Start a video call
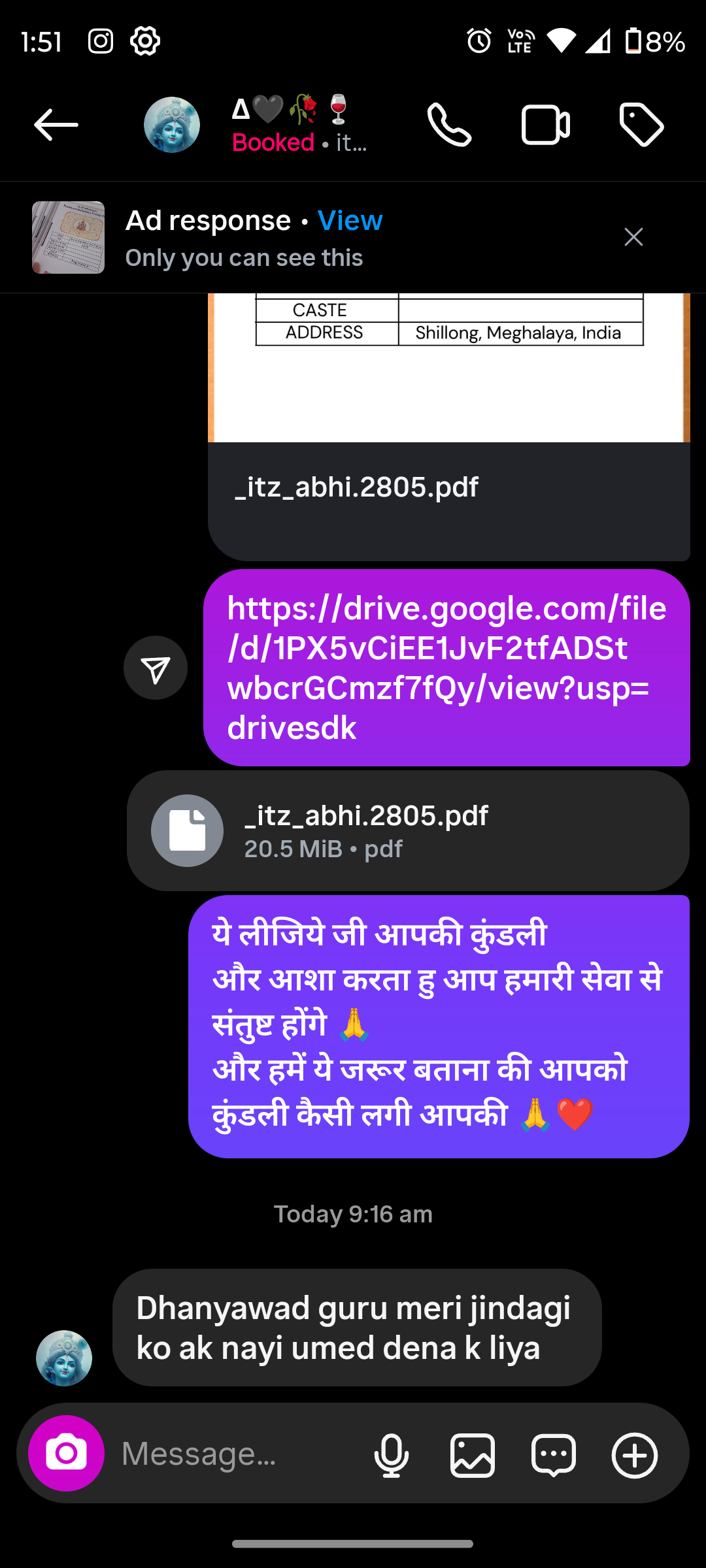This screenshot has width=706, height=1568. pyautogui.click(x=545, y=125)
